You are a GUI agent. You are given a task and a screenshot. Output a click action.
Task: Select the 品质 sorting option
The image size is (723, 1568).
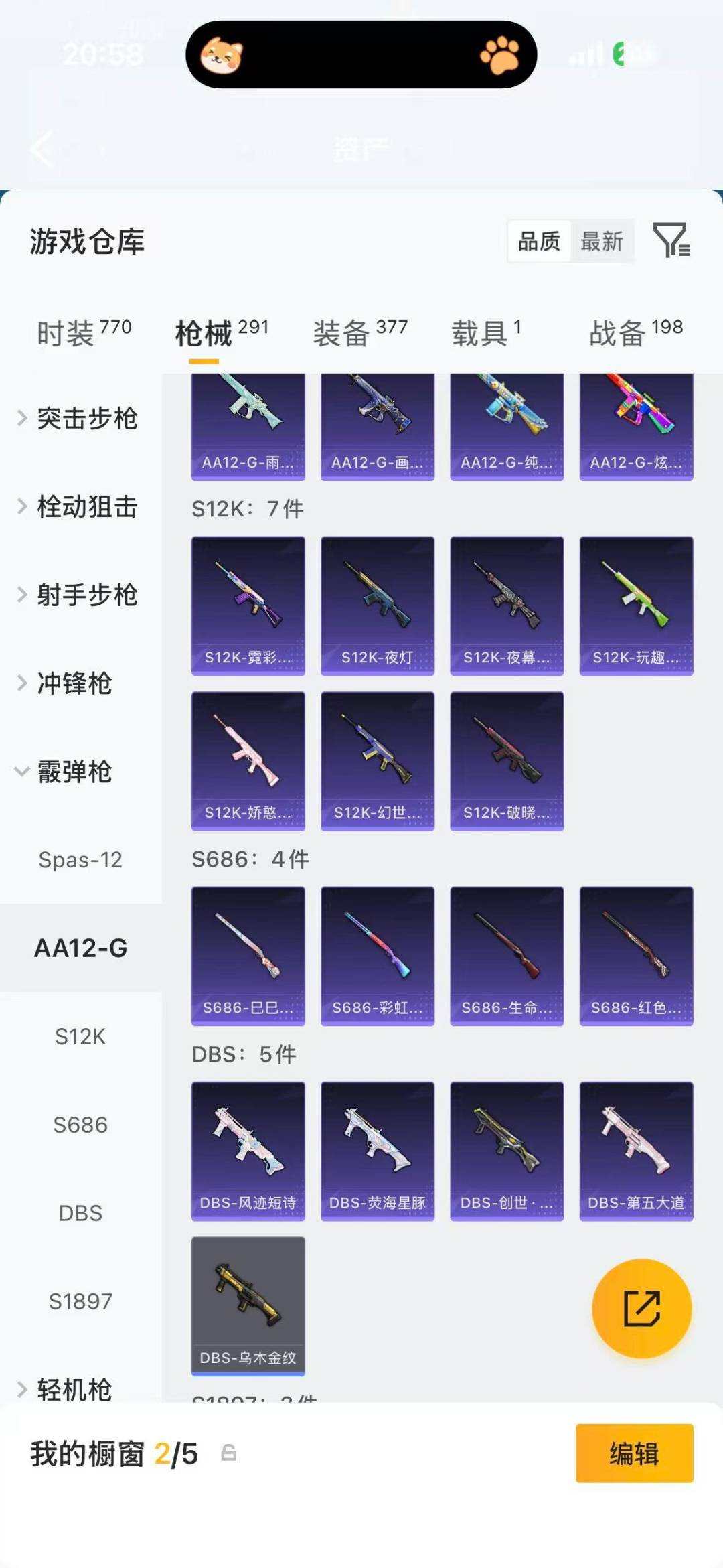tap(540, 242)
